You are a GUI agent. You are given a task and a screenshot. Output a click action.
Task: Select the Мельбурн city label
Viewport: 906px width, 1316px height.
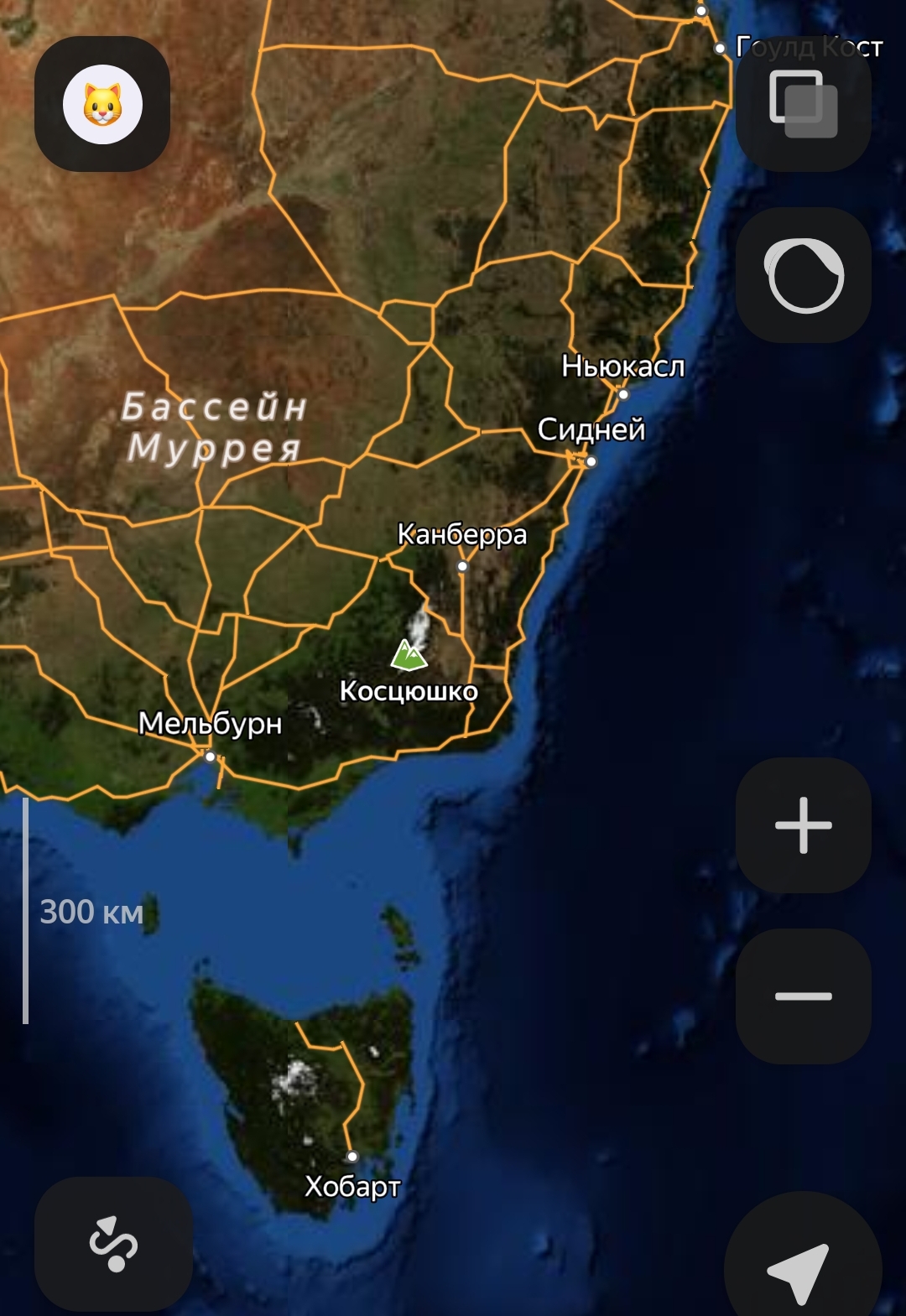pyautogui.click(x=210, y=723)
